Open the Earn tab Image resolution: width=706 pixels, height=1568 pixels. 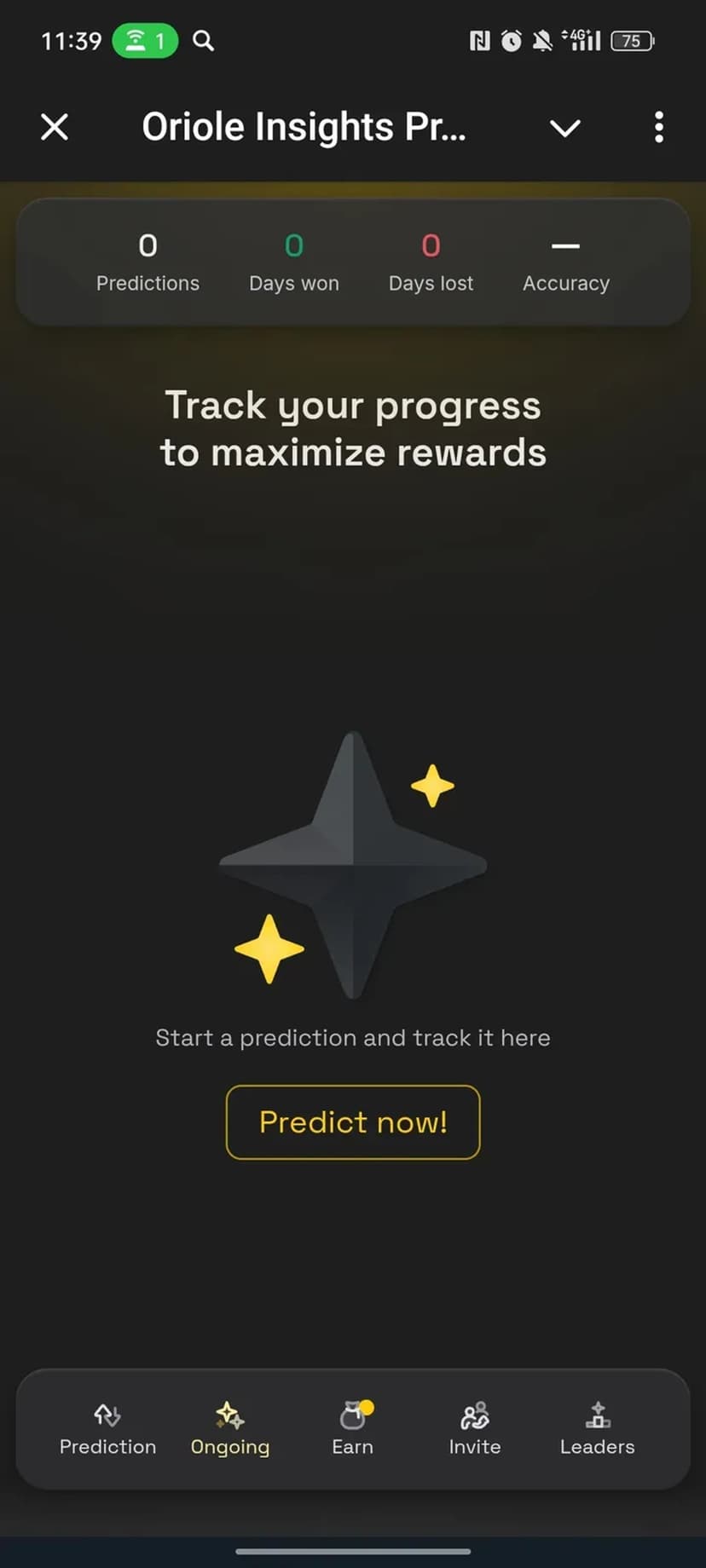pyautogui.click(x=353, y=1429)
